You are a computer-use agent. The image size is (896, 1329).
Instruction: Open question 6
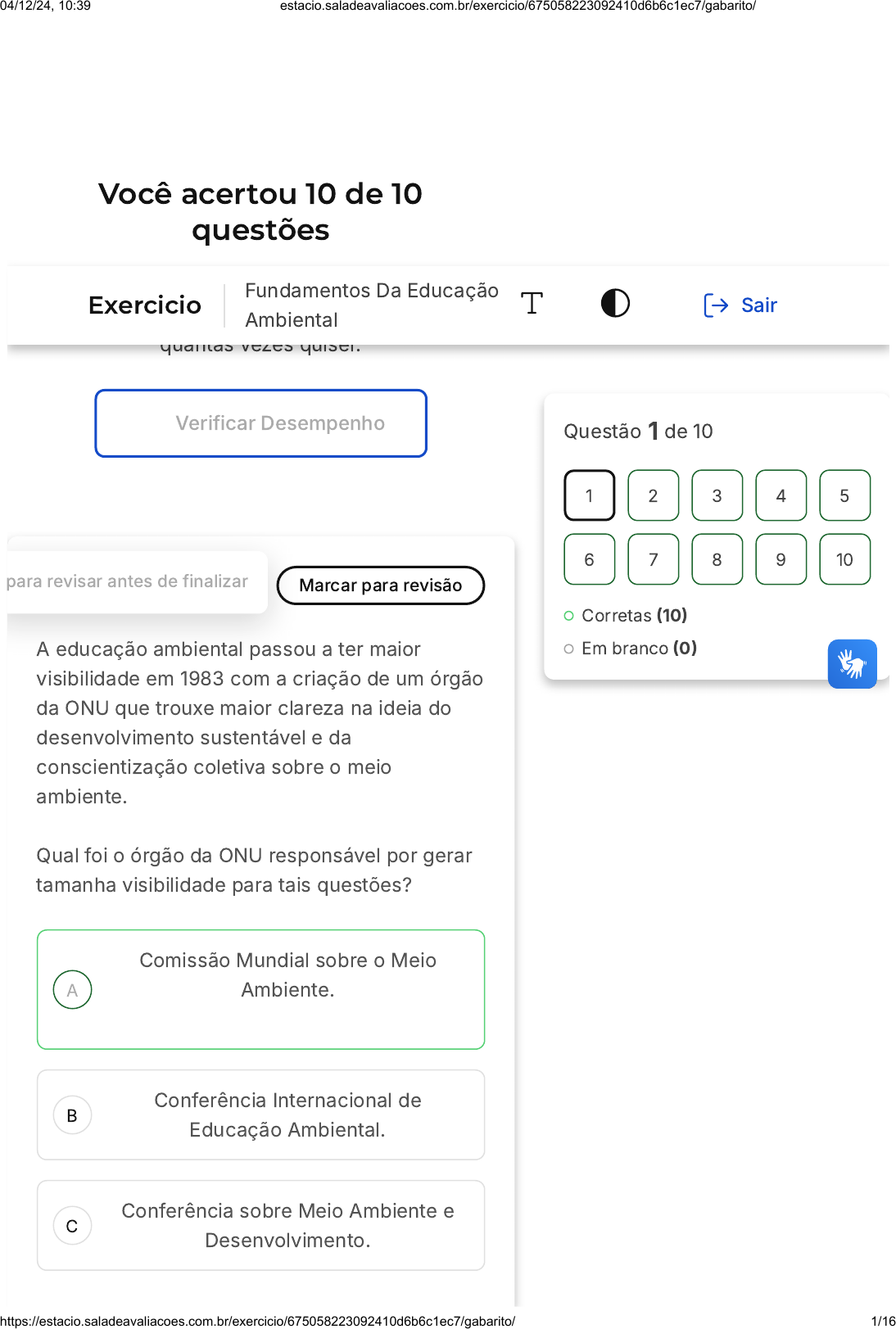[x=589, y=559]
